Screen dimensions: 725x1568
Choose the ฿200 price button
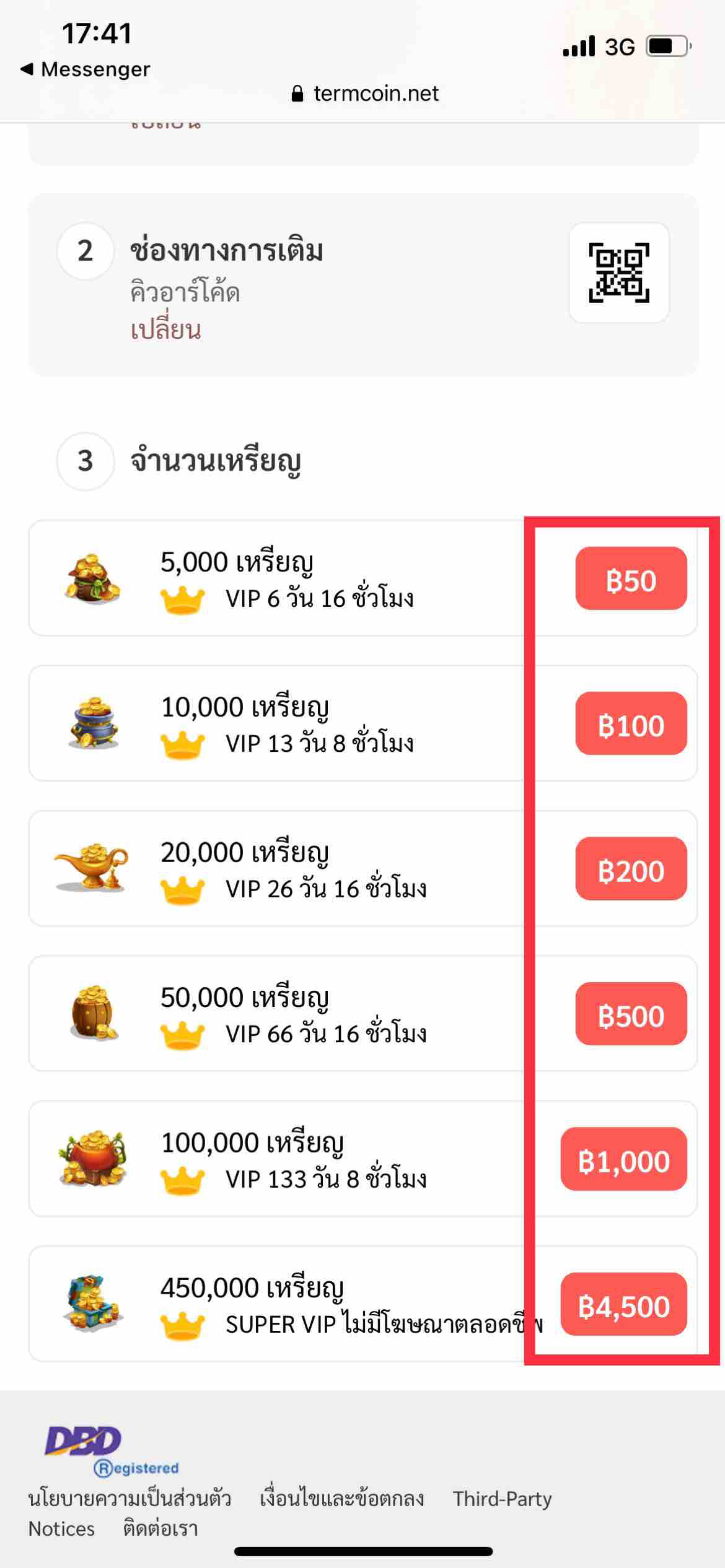click(631, 869)
